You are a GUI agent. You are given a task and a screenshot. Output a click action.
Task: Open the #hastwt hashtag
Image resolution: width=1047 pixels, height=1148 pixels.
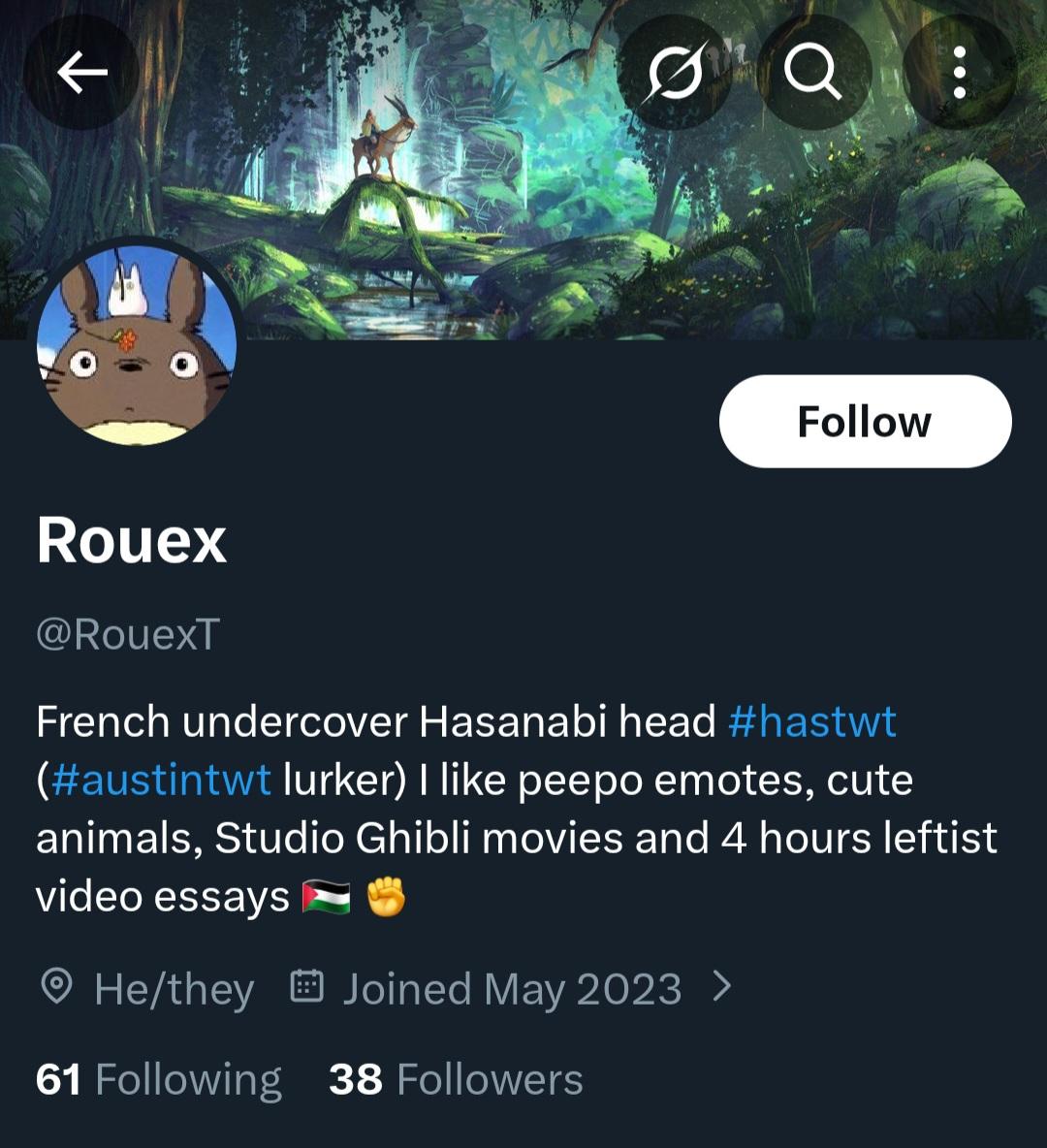pyautogui.click(x=812, y=721)
